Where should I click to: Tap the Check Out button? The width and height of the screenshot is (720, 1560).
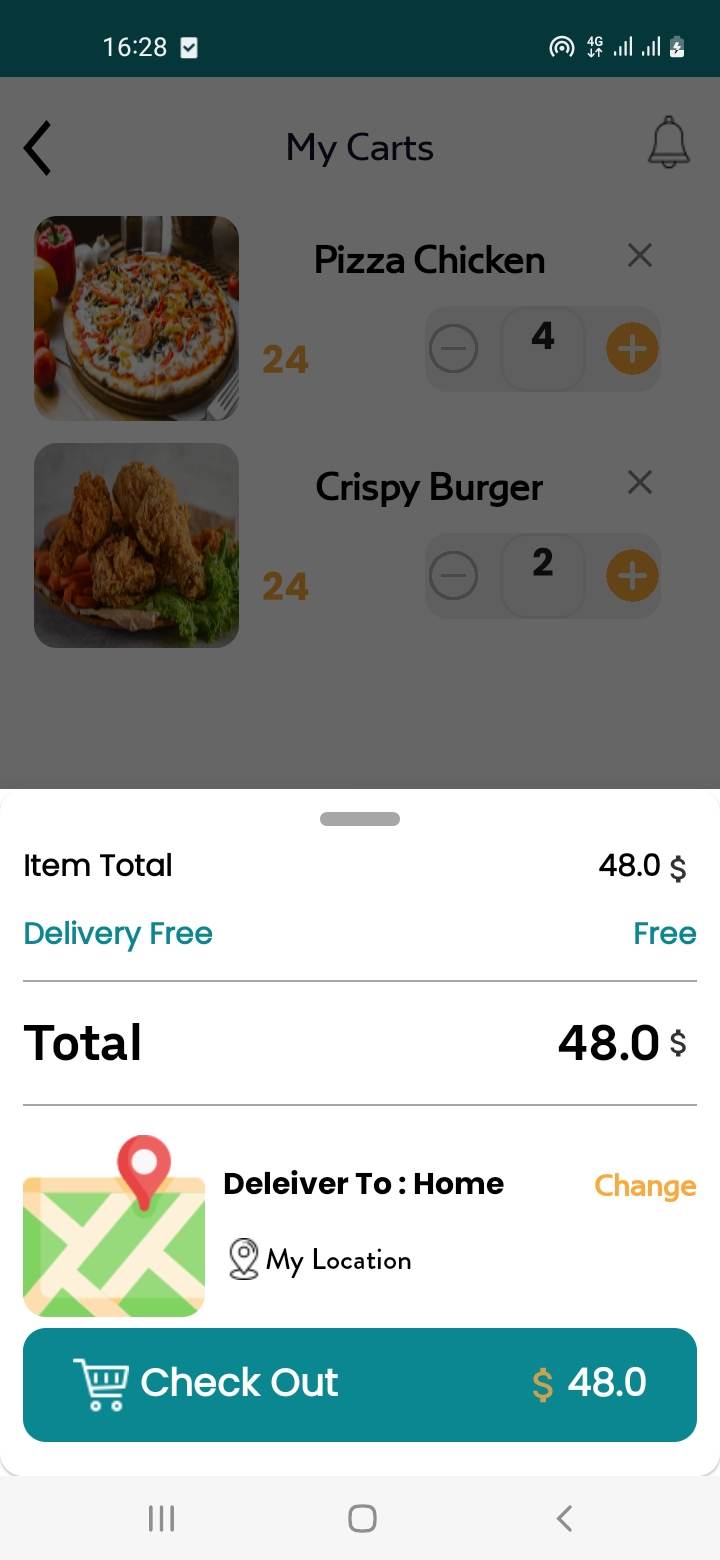(360, 1384)
